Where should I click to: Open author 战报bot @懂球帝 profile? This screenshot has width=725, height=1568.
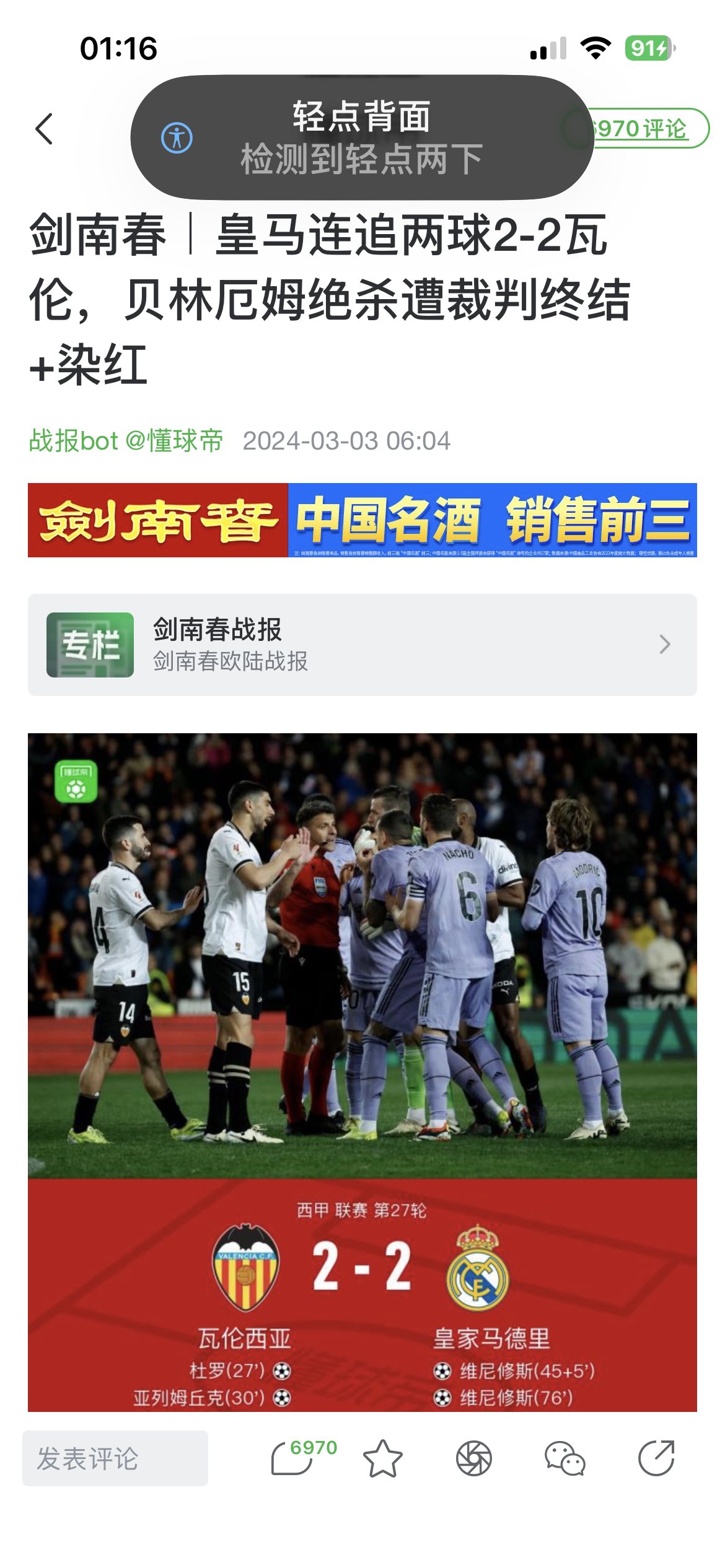[126, 441]
